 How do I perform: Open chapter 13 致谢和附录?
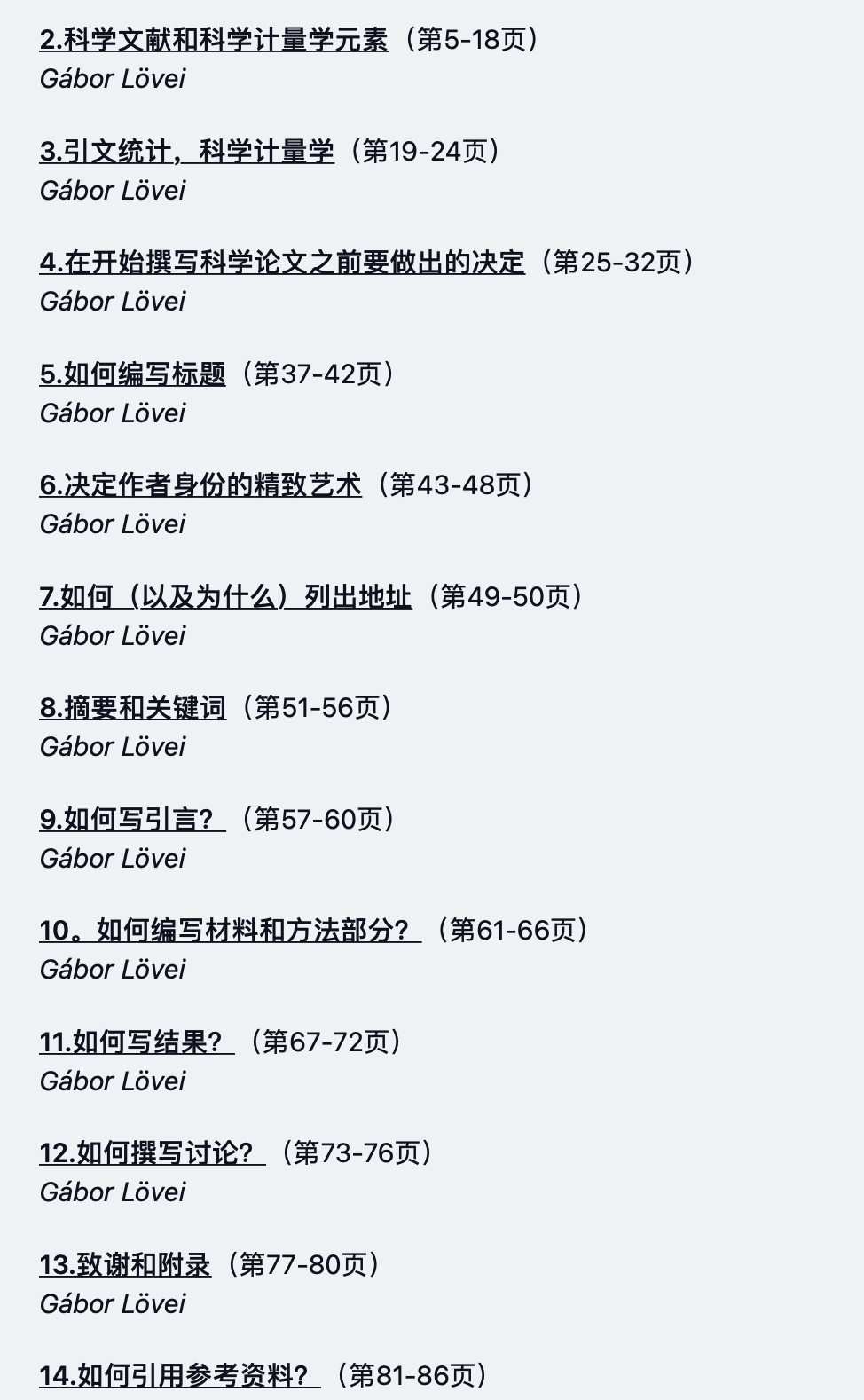[x=125, y=1265]
